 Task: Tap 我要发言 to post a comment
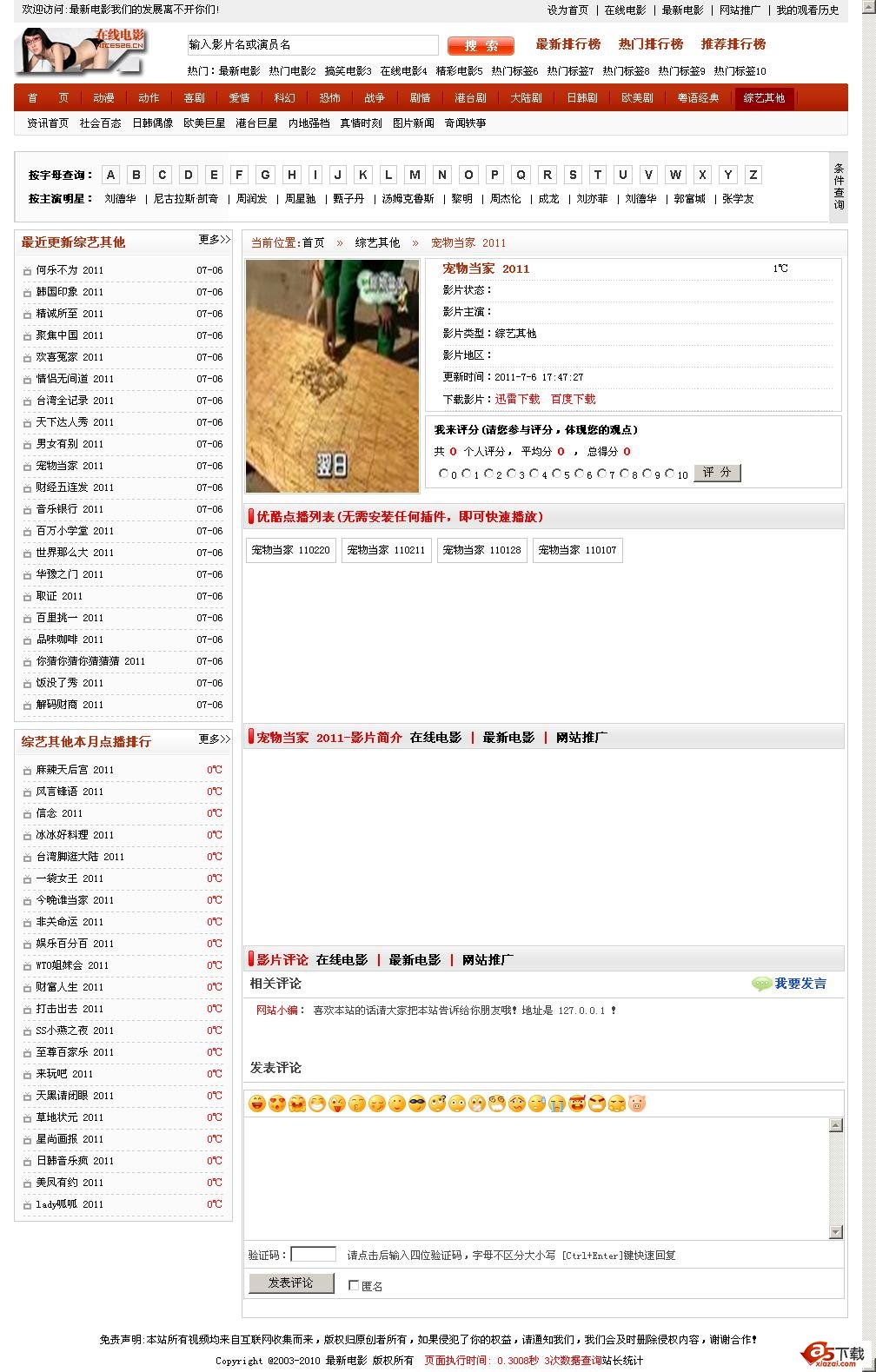800,984
